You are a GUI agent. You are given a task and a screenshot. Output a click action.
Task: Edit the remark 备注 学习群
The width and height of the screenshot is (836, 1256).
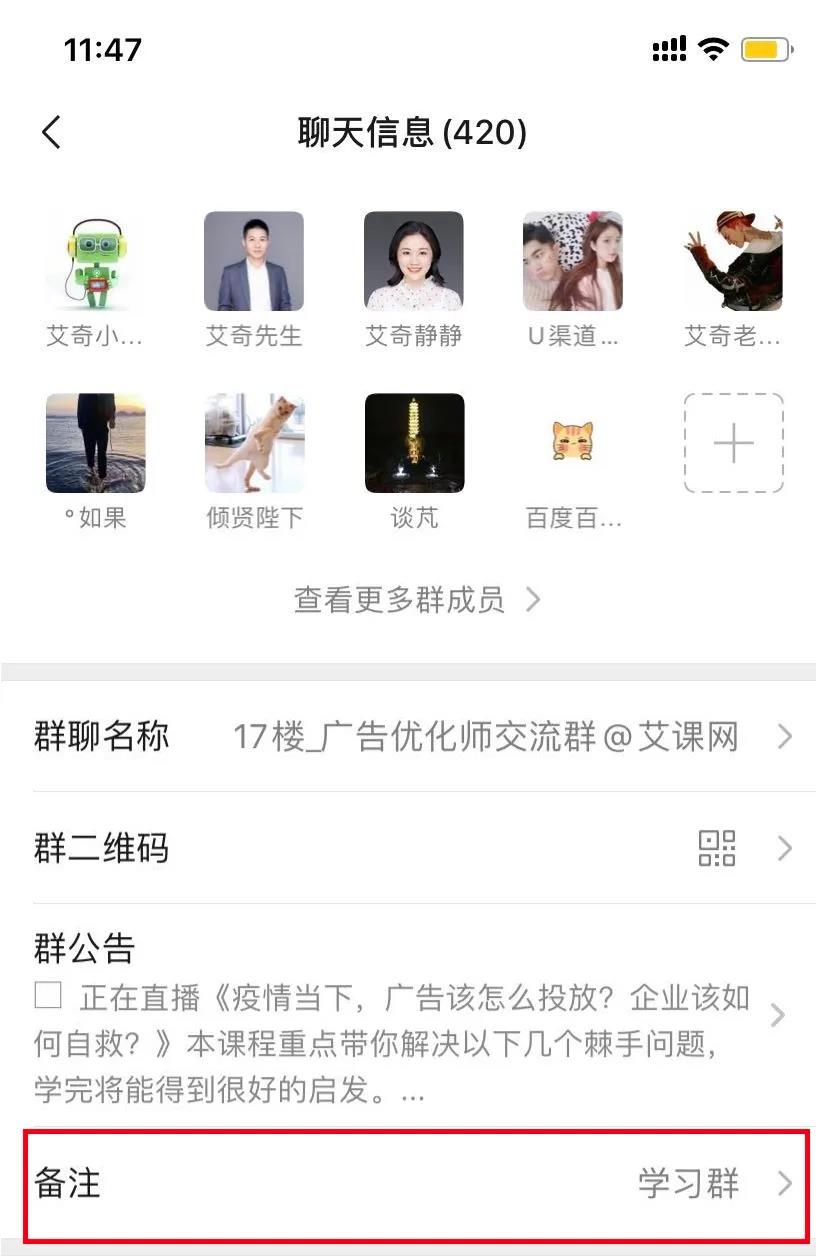(x=417, y=1185)
